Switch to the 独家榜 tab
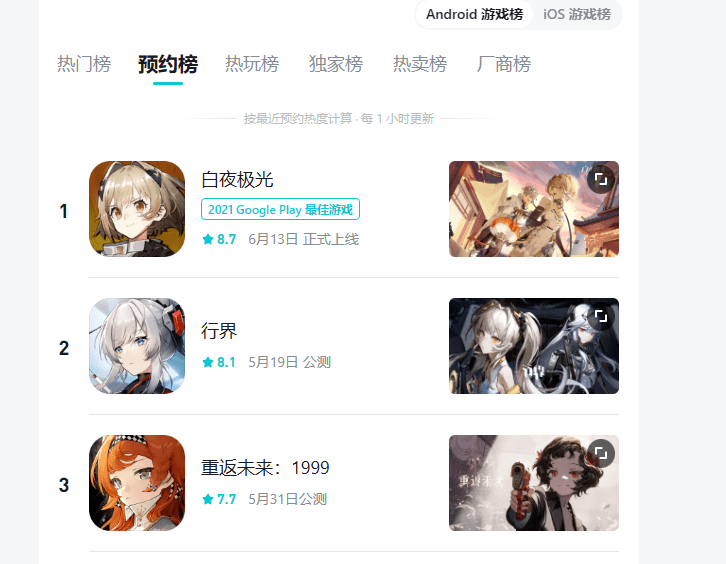The image size is (726, 564). (336, 65)
